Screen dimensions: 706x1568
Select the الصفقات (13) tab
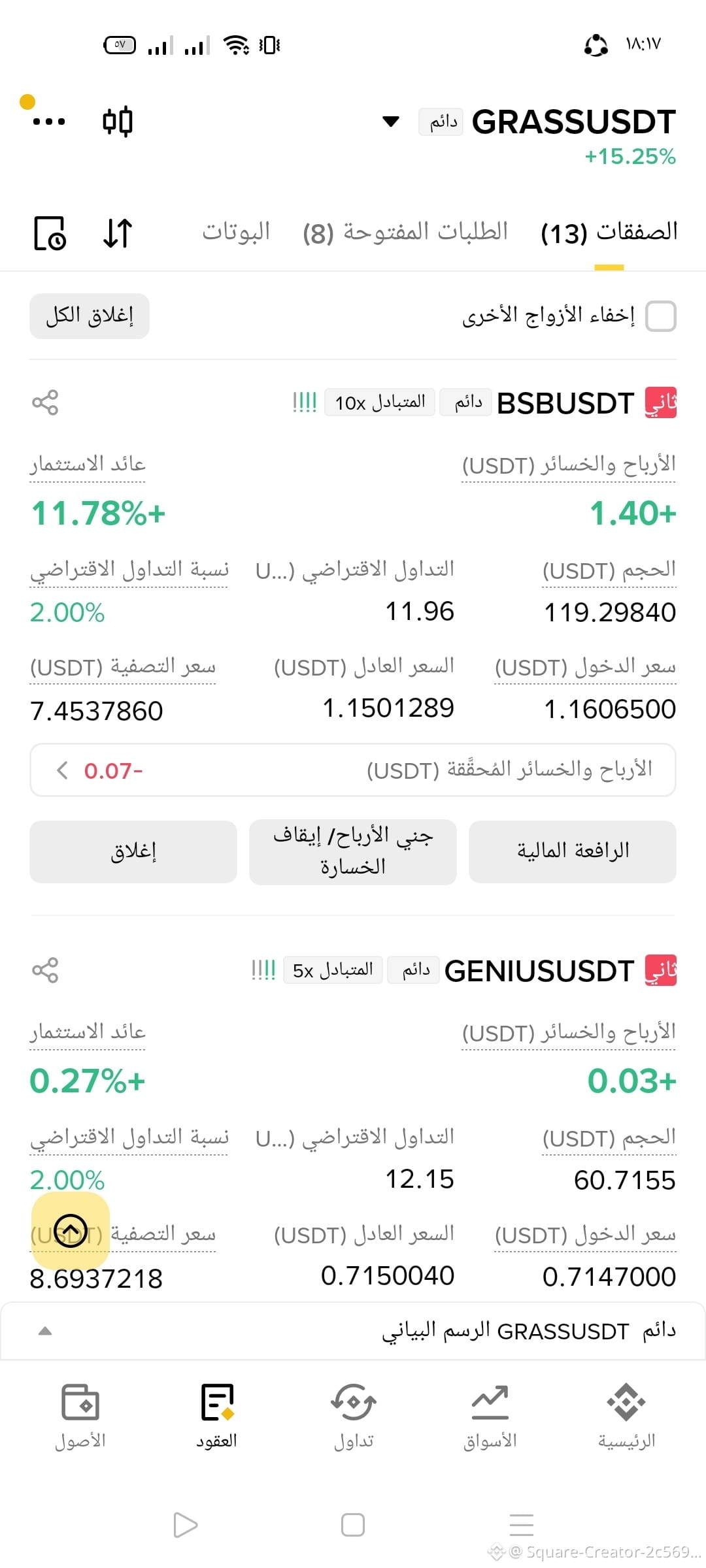point(609,232)
